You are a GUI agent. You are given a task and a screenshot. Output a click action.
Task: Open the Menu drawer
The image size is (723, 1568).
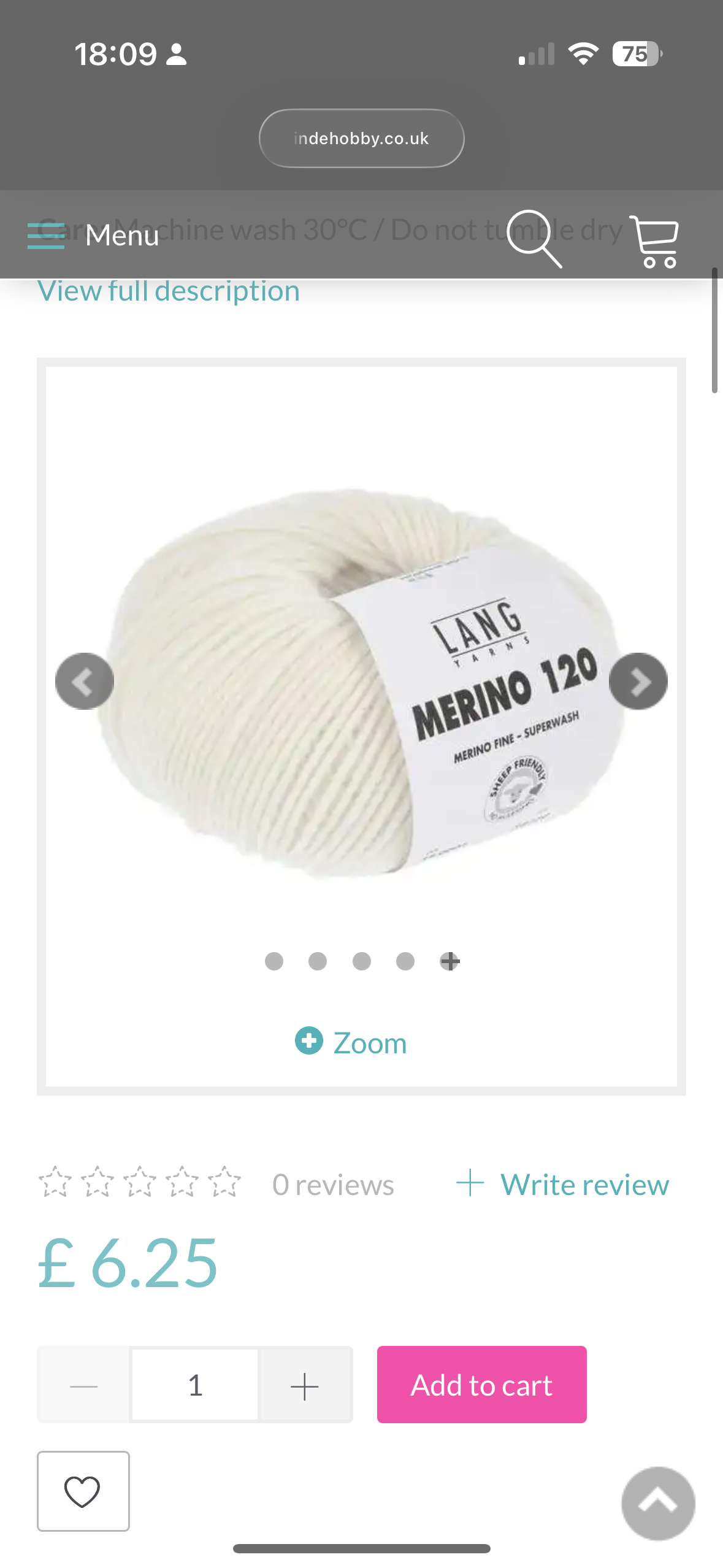[x=93, y=236]
